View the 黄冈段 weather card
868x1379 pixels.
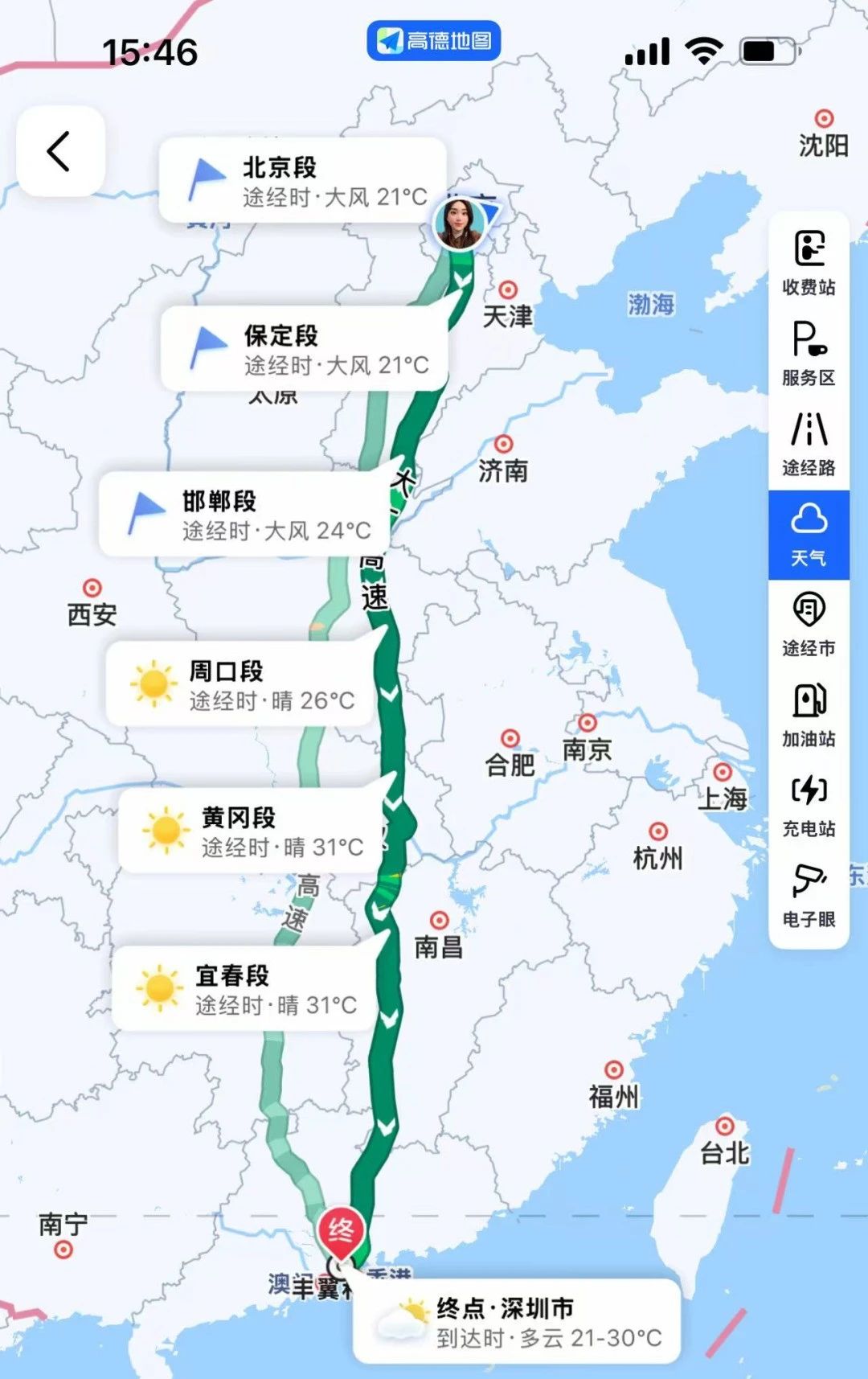pyautogui.click(x=251, y=831)
